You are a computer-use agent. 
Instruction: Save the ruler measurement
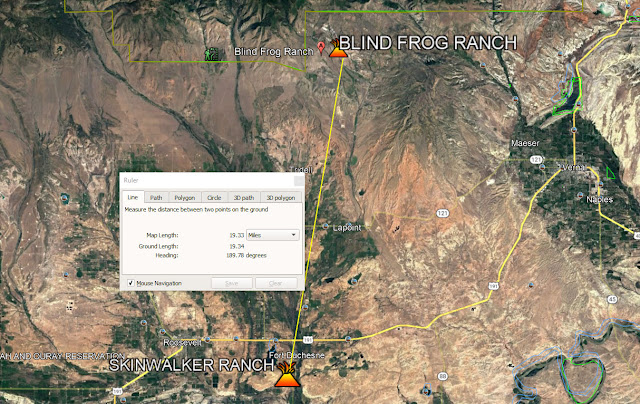point(232,283)
